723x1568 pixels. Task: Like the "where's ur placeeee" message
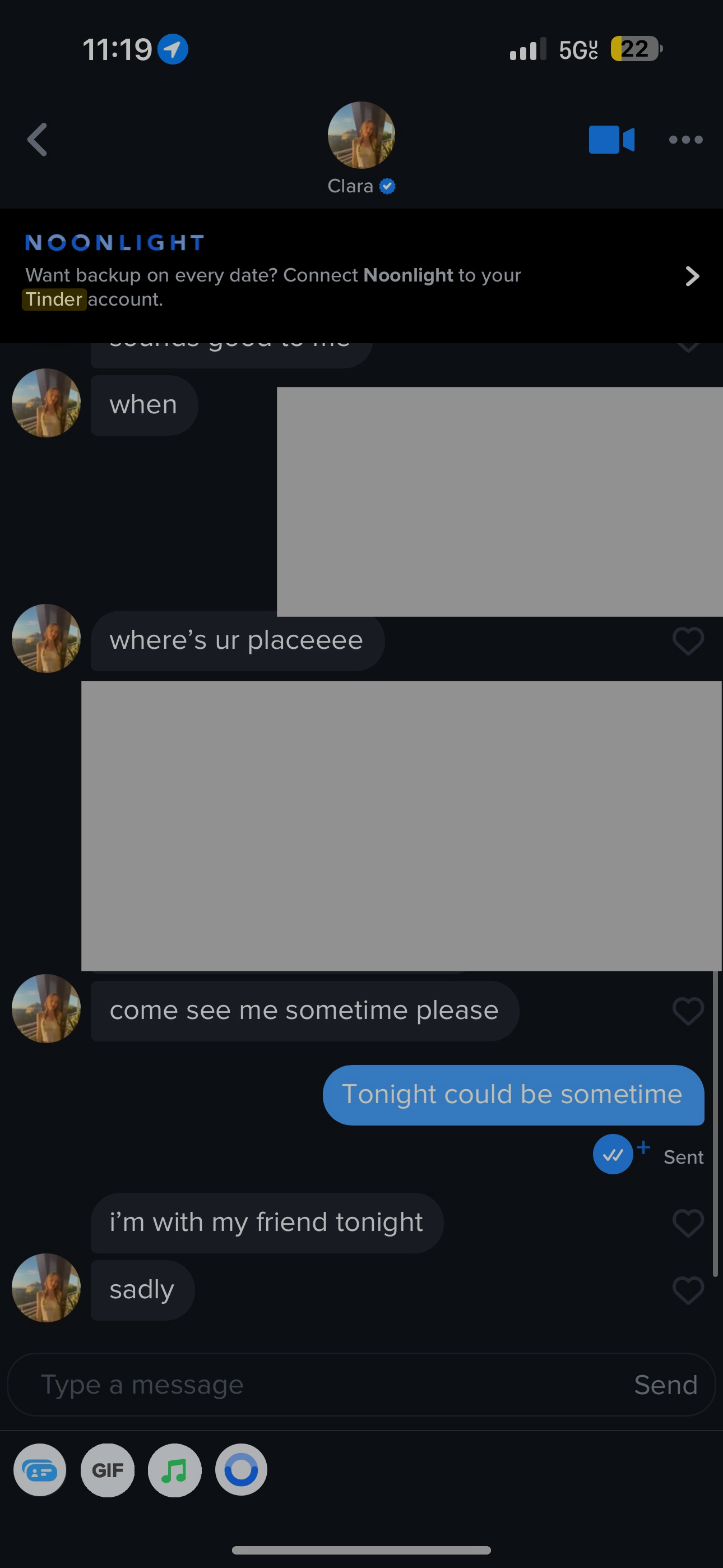pyautogui.click(x=688, y=641)
